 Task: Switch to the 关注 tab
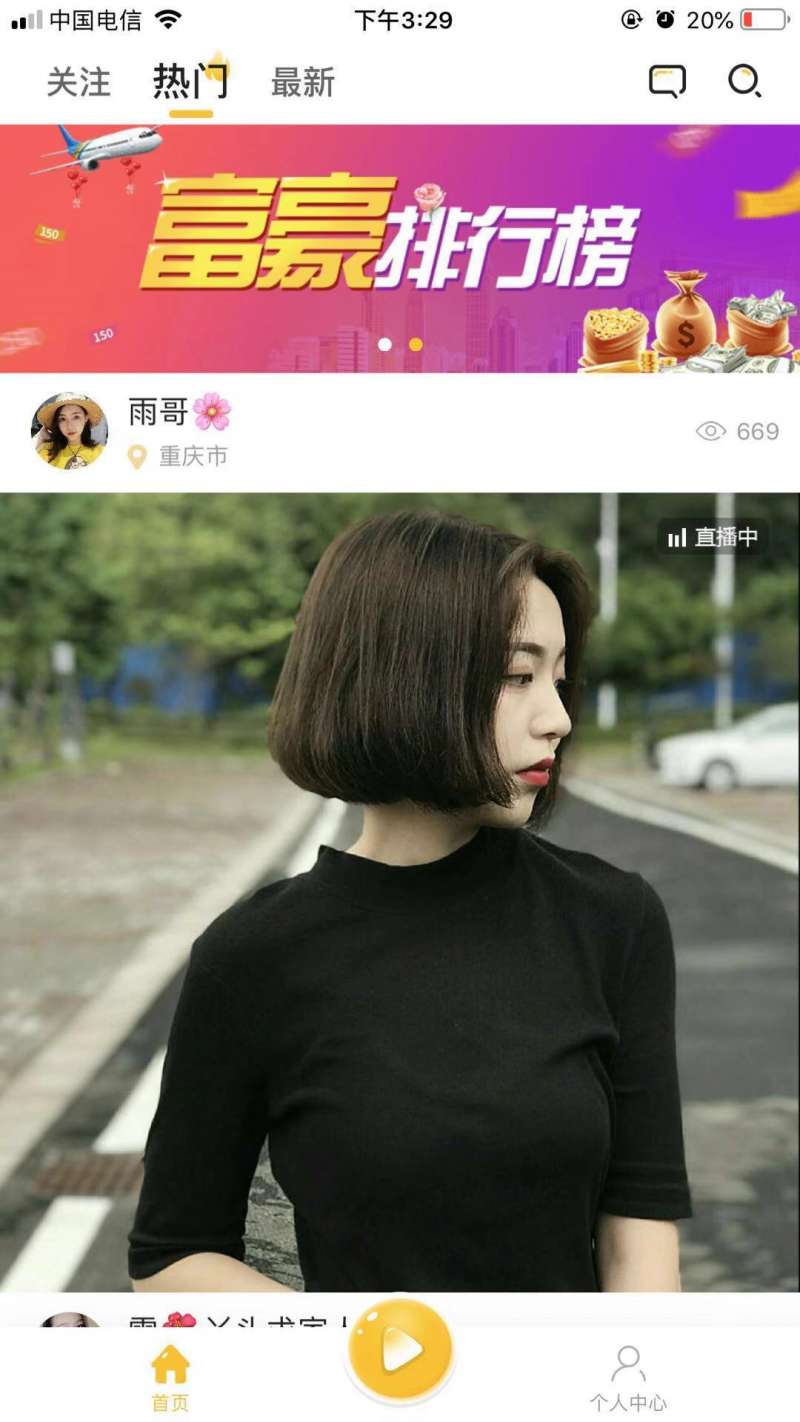[78, 82]
